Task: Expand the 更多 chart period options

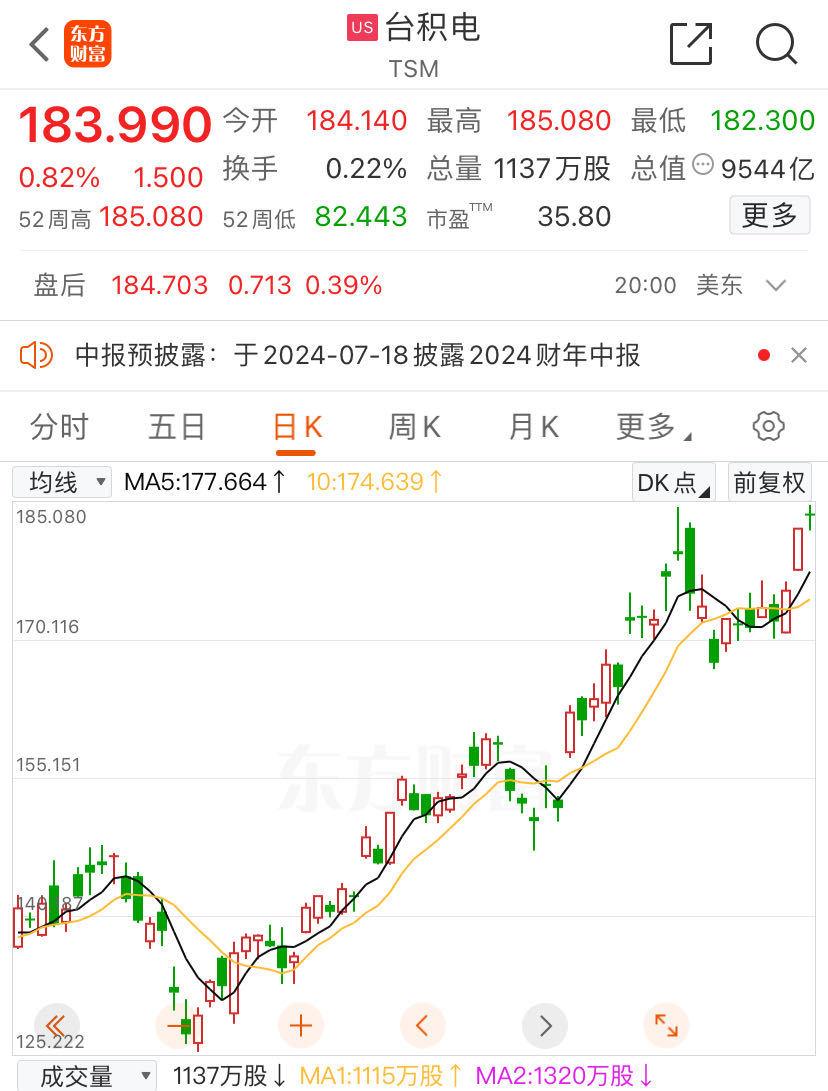Action: pos(653,427)
